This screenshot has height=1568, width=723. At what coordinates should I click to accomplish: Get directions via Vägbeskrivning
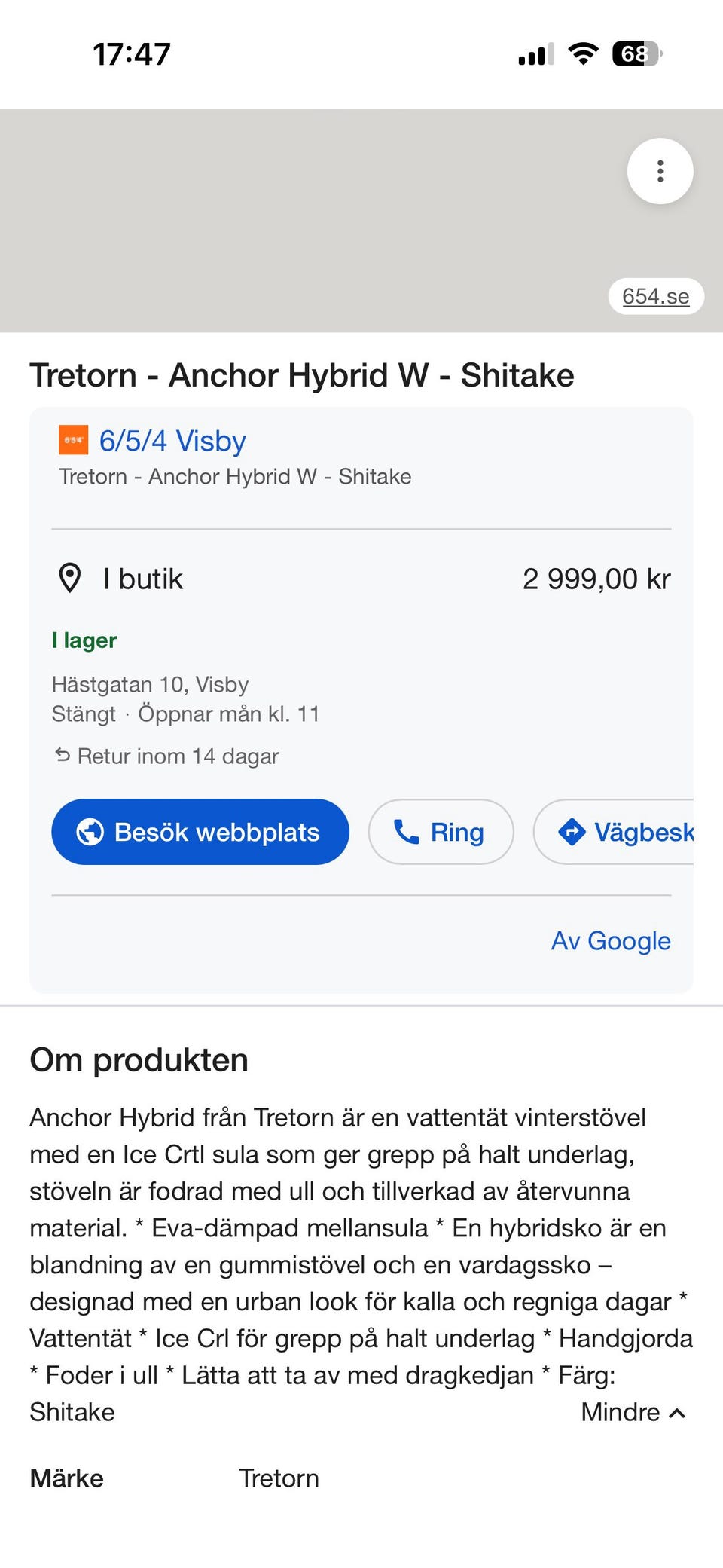[614, 832]
